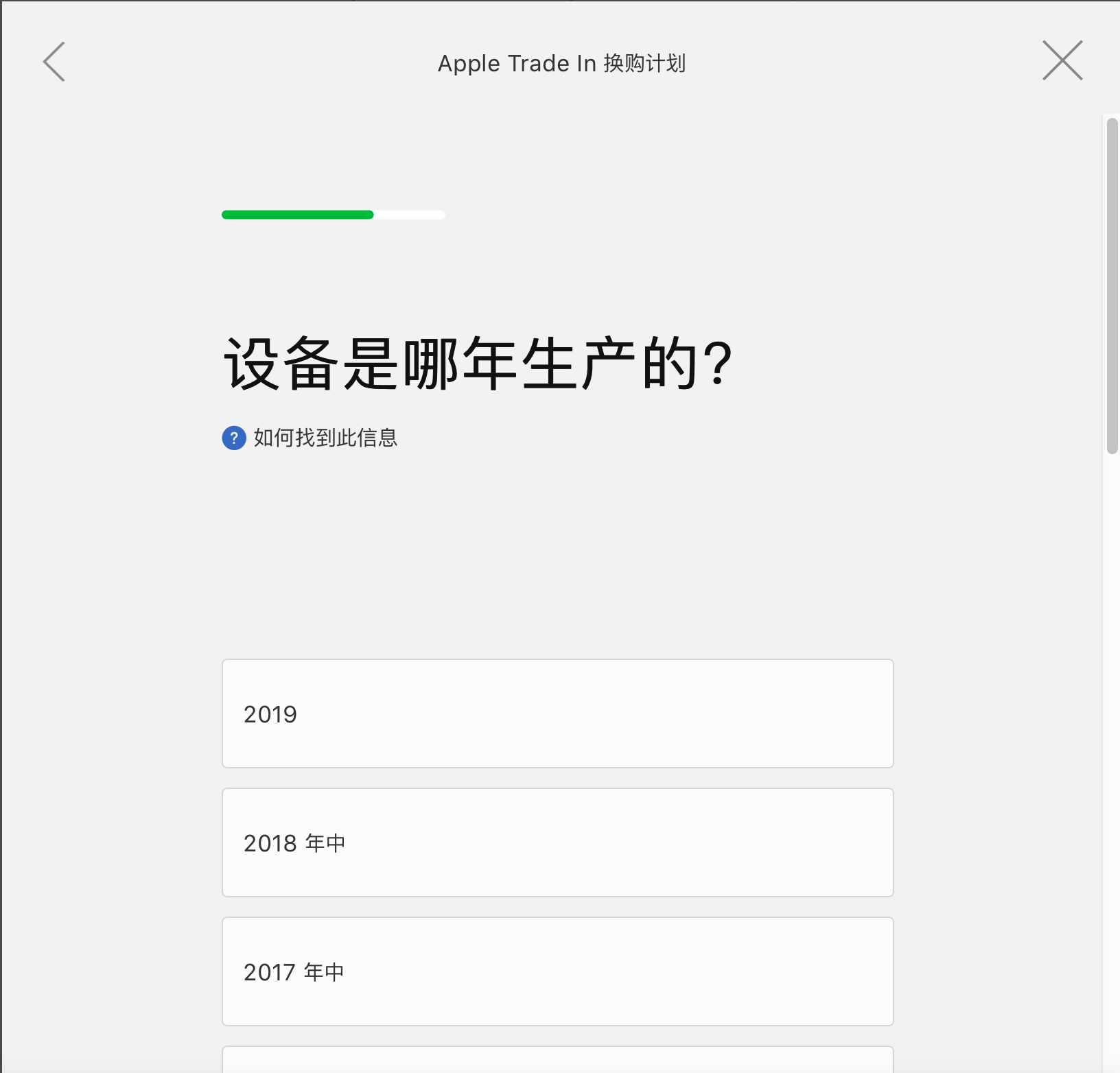Select 2019 as production year
The image size is (1120, 1073).
(x=557, y=714)
